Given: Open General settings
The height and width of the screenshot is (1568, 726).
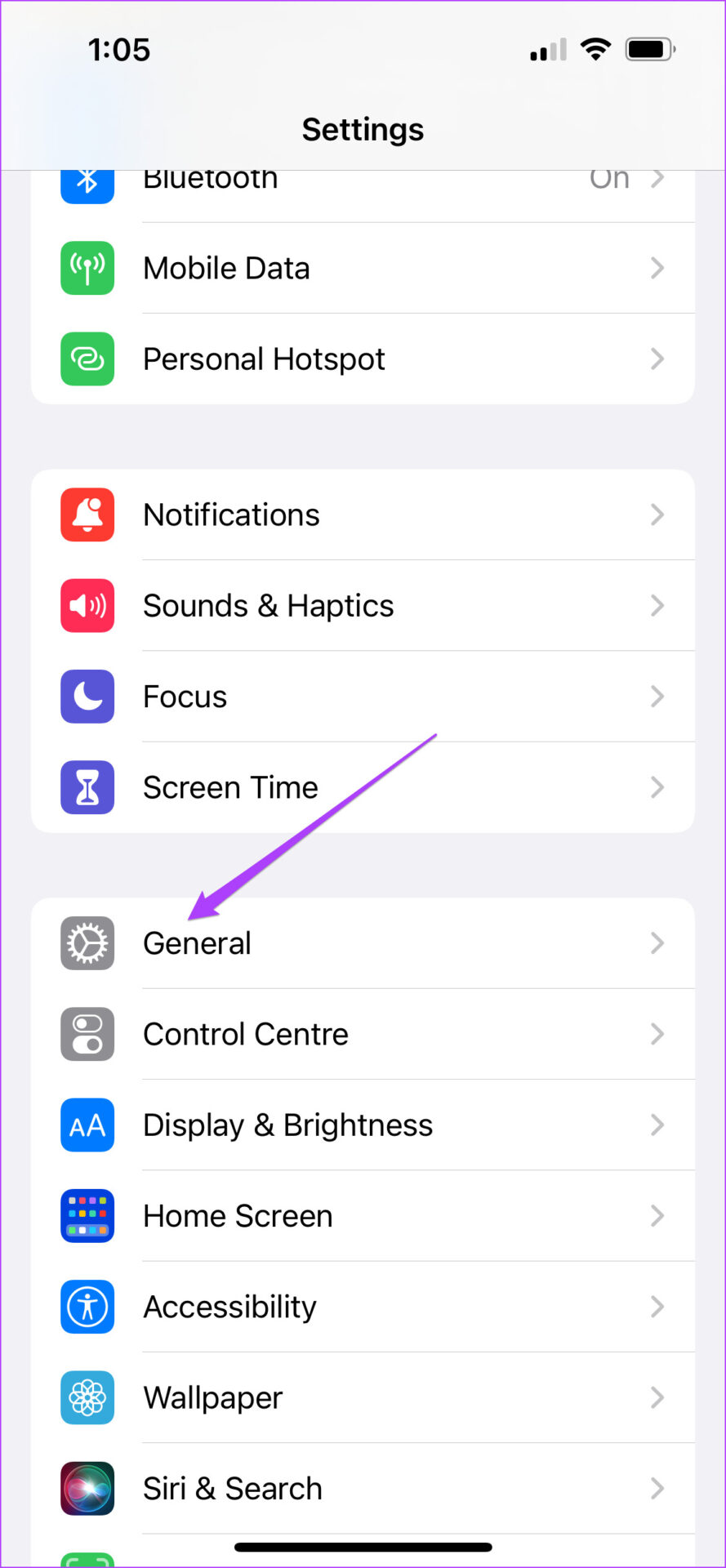Looking at the screenshot, I should tap(363, 943).
